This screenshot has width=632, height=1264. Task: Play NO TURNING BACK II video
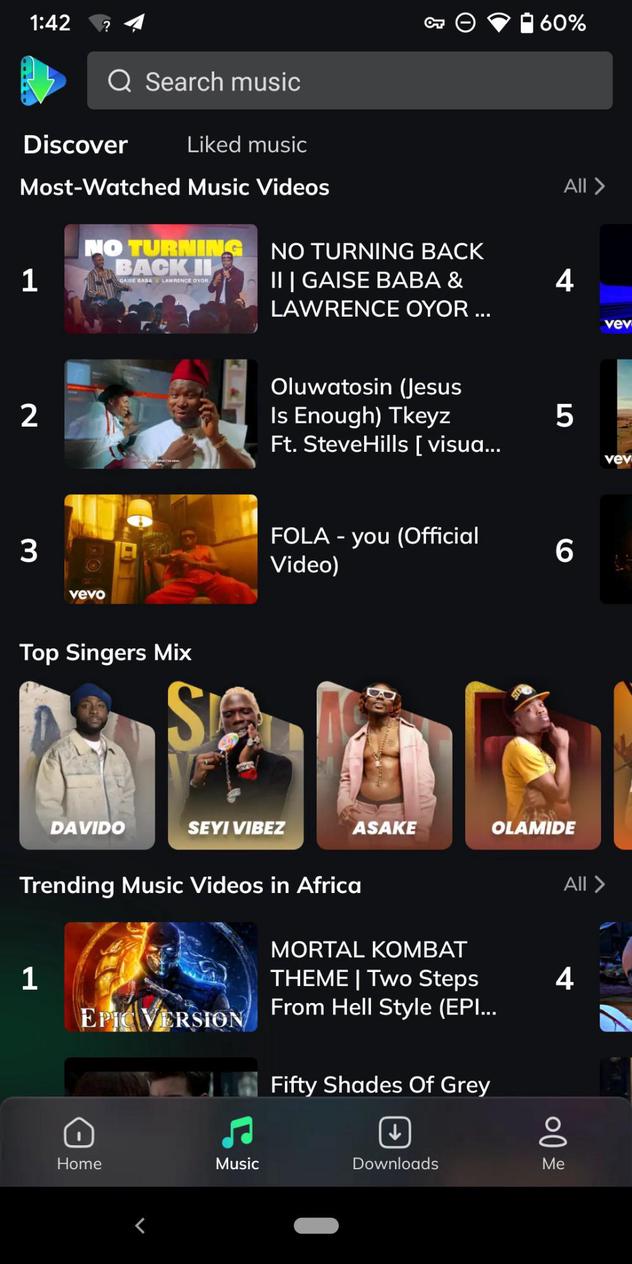pyautogui.click(x=161, y=279)
